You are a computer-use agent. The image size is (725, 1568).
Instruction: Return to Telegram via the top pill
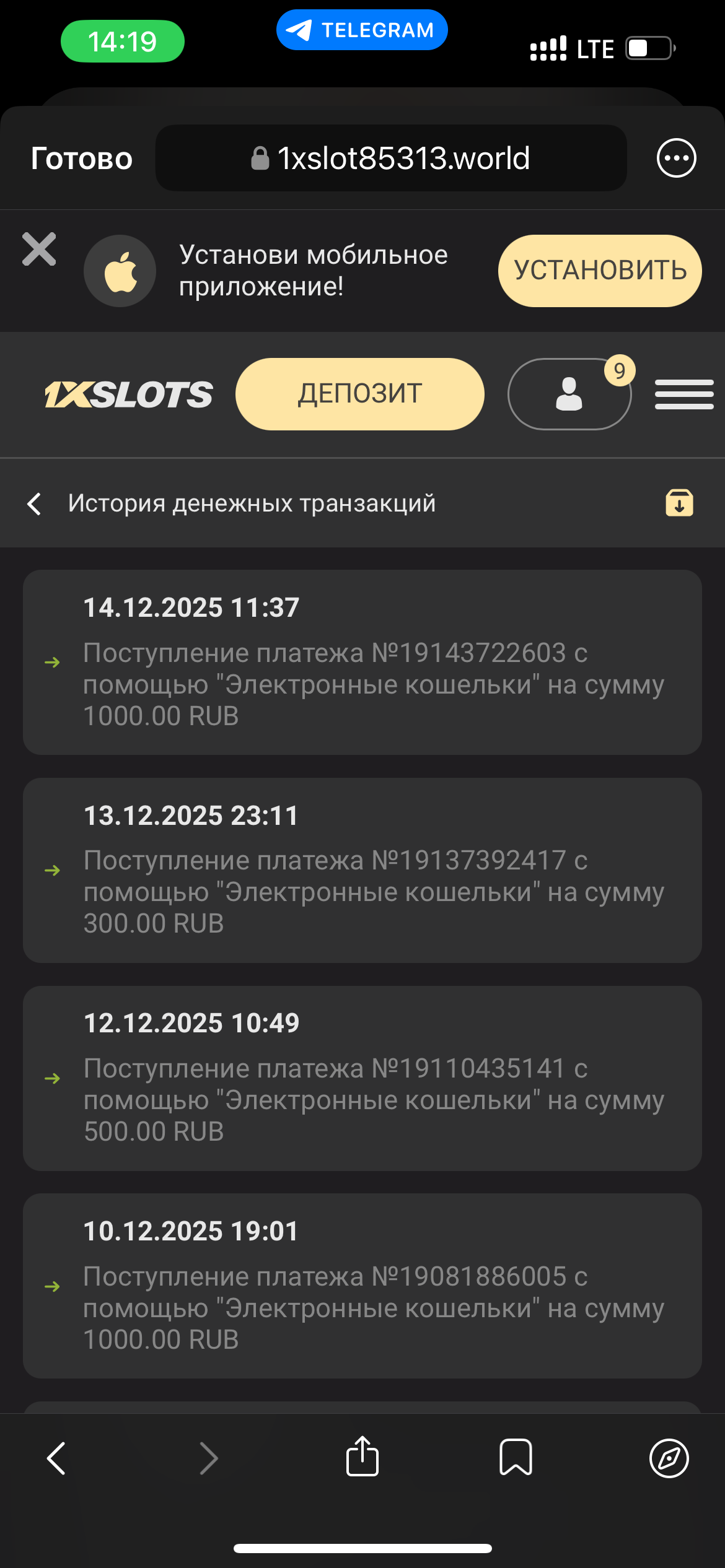[362, 30]
